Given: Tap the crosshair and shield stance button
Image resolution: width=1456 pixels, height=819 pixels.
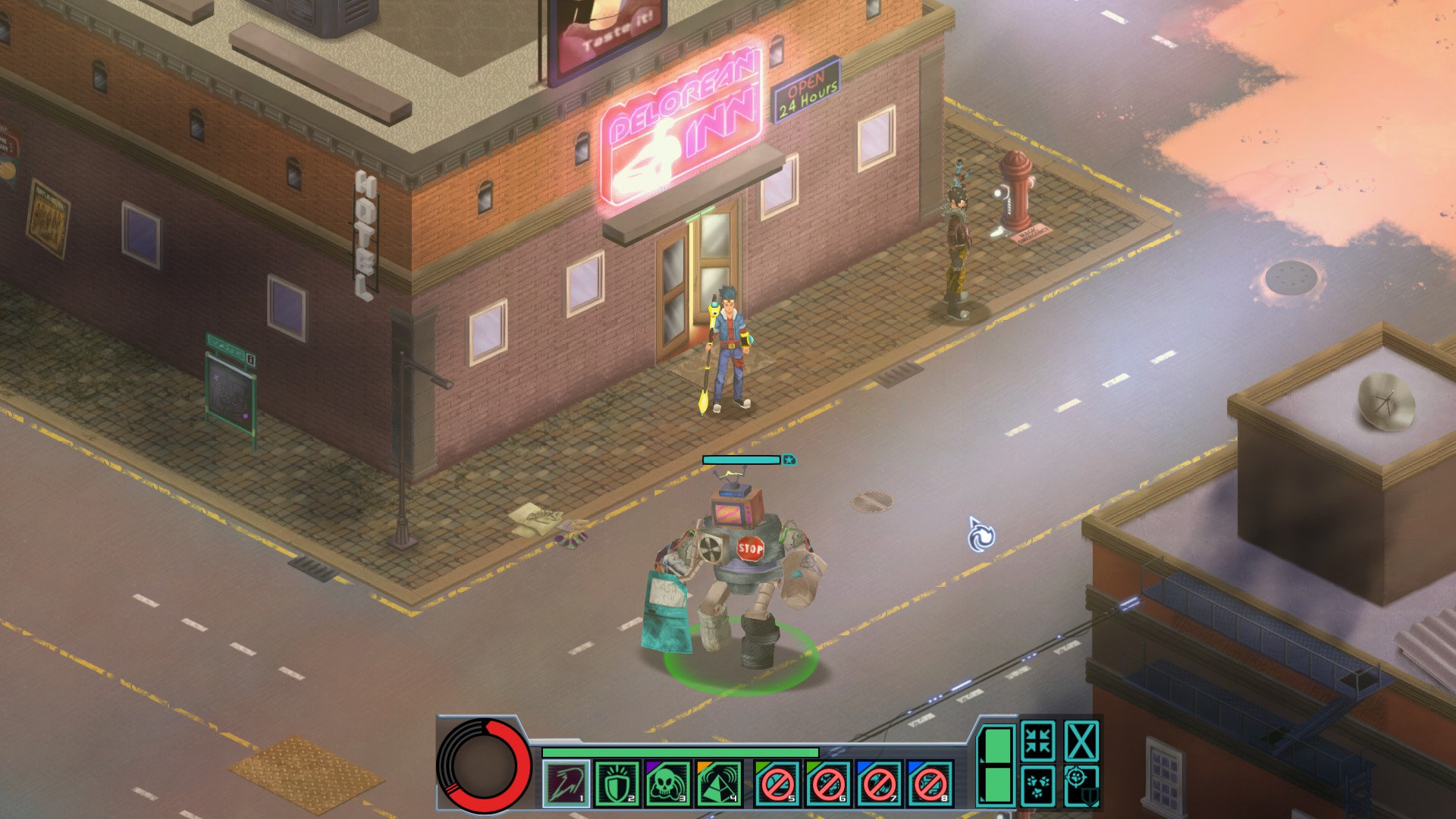Looking at the screenshot, I should (1081, 786).
